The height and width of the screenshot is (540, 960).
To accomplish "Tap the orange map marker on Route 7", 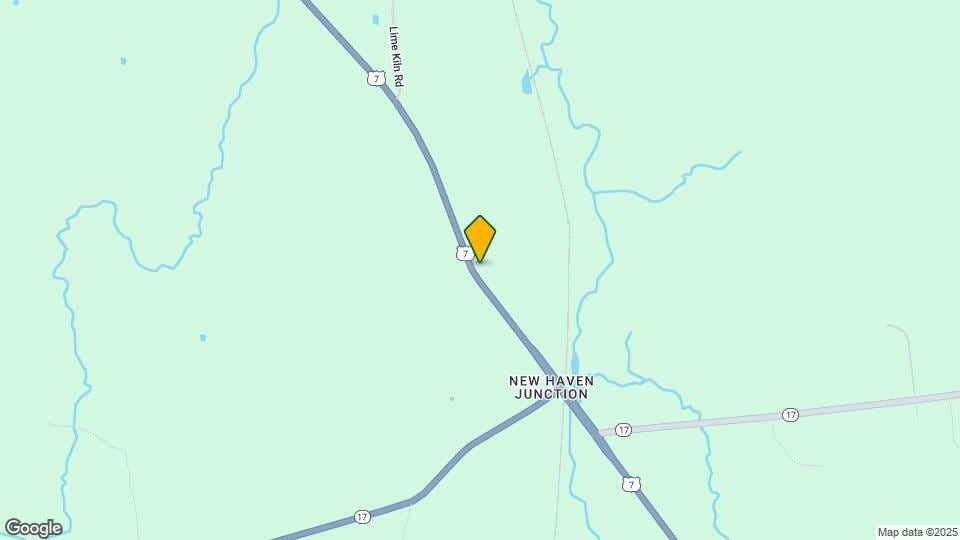I will pyautogui.click(x=480, y=238).
